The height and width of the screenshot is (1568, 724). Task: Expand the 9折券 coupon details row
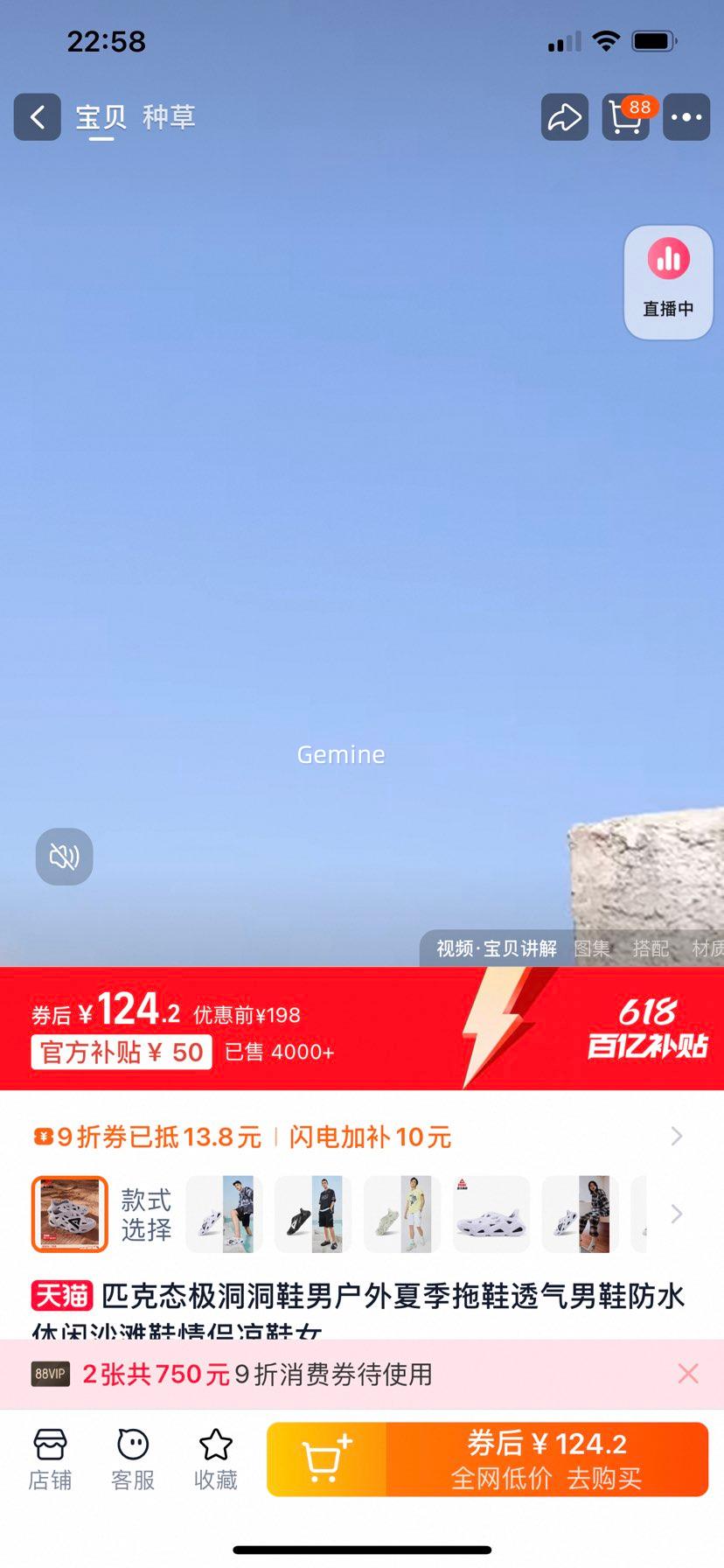point(675,1137)
